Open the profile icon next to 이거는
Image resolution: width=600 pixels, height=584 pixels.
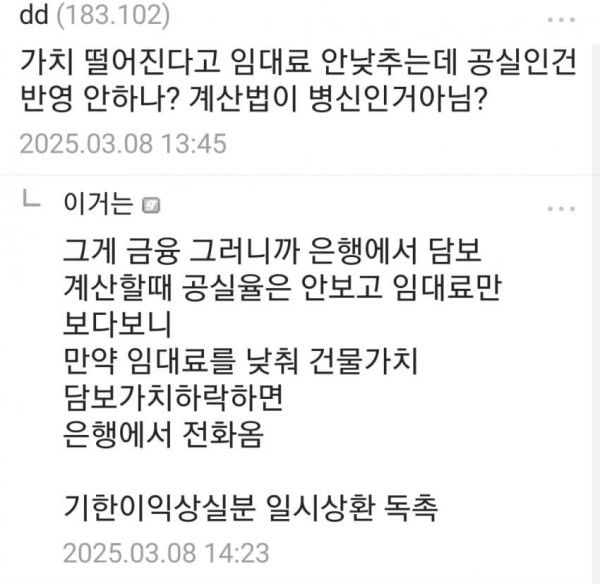(151, 207)
